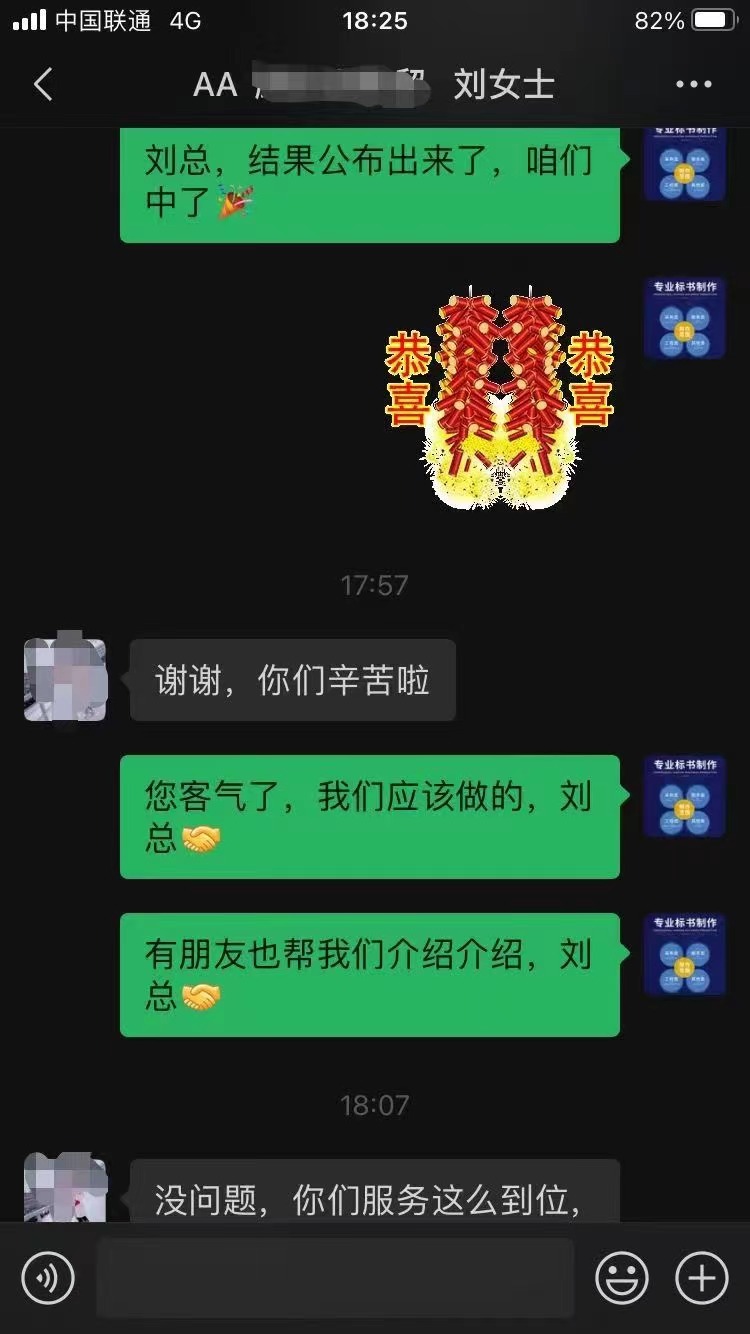
Task: Open own avatar beside 您客气了 message
Action: (x=684, y=796)
